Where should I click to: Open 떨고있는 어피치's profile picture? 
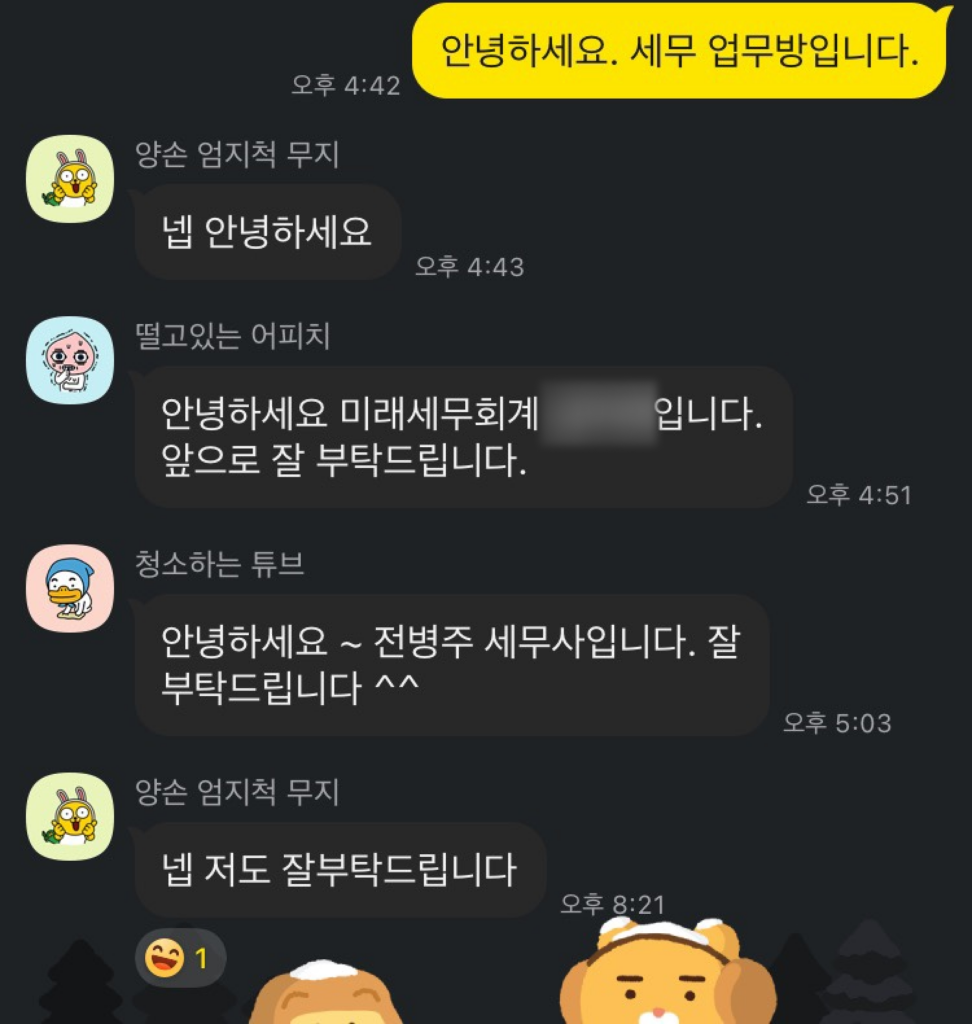(x=69, y=360)
